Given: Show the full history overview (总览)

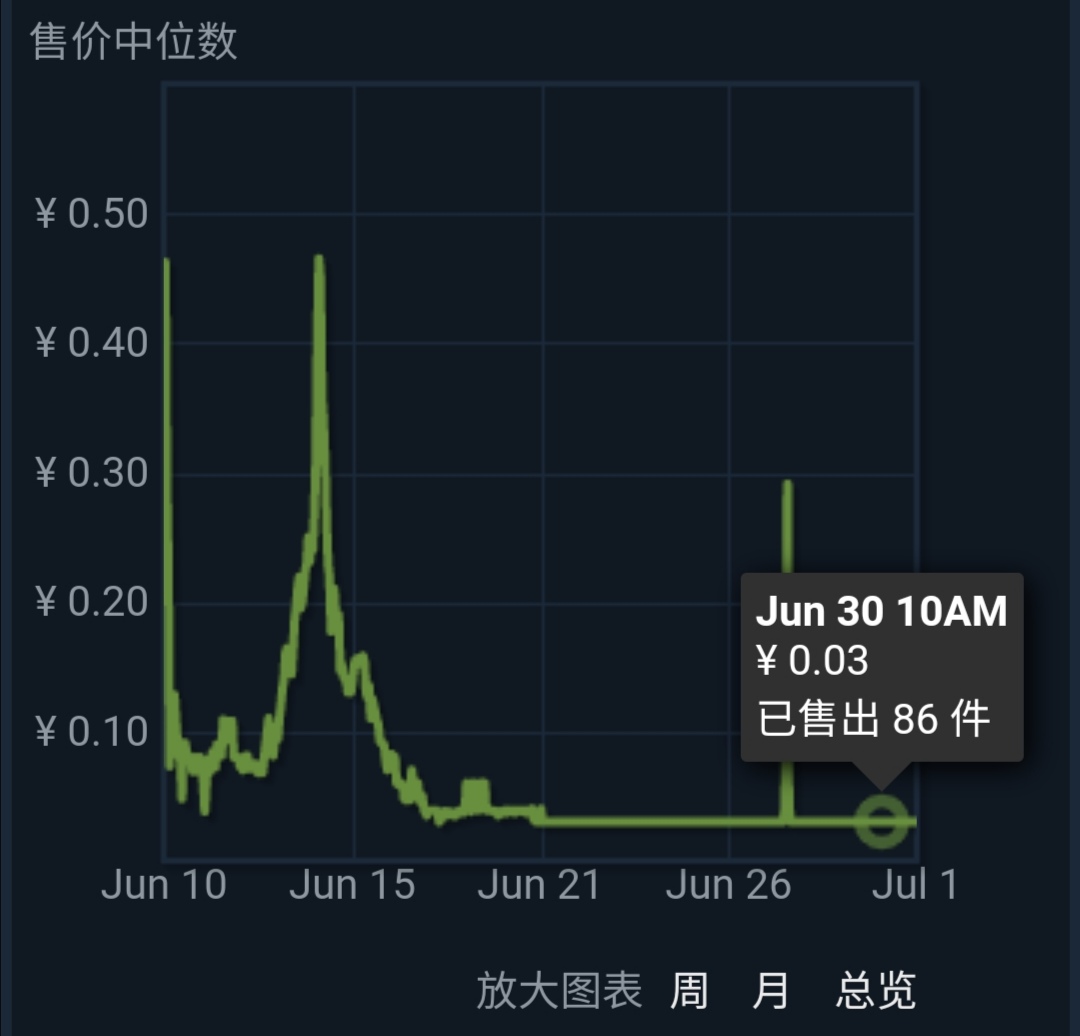Looking at the screenshot, I should tap(875, 991).
